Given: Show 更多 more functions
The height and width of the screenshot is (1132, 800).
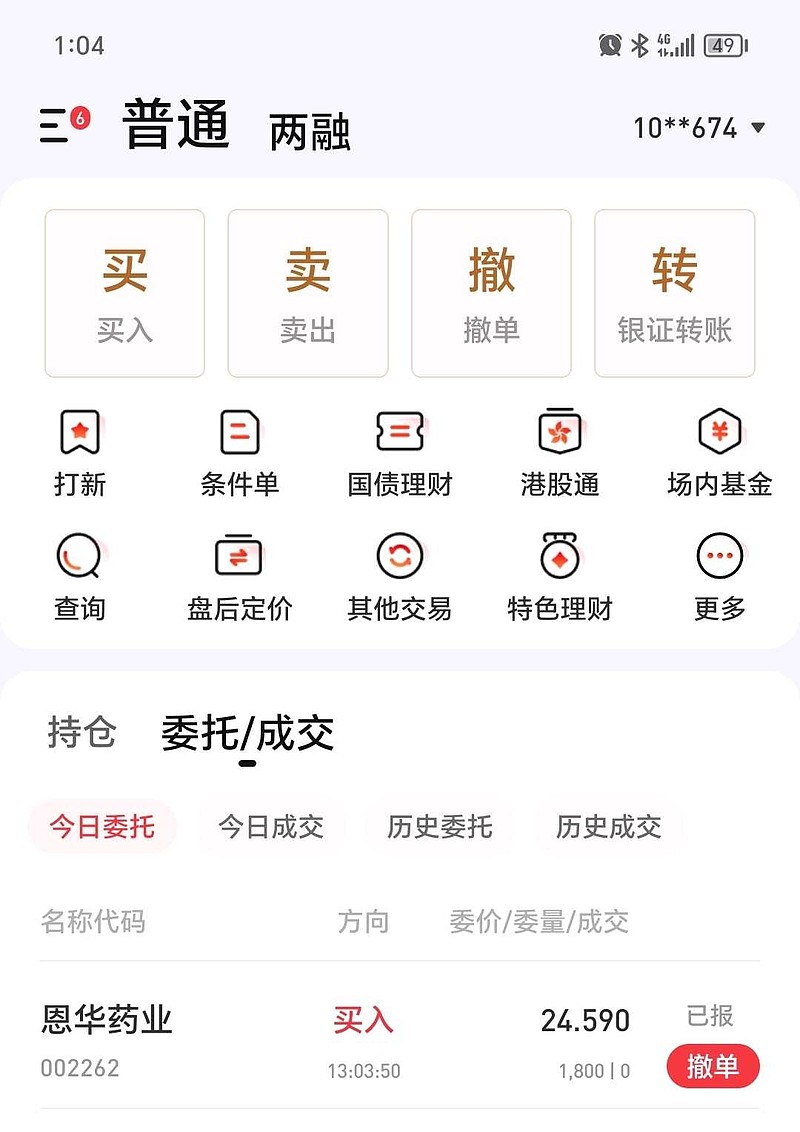Looking at the screenshot, I should point(720,577).
